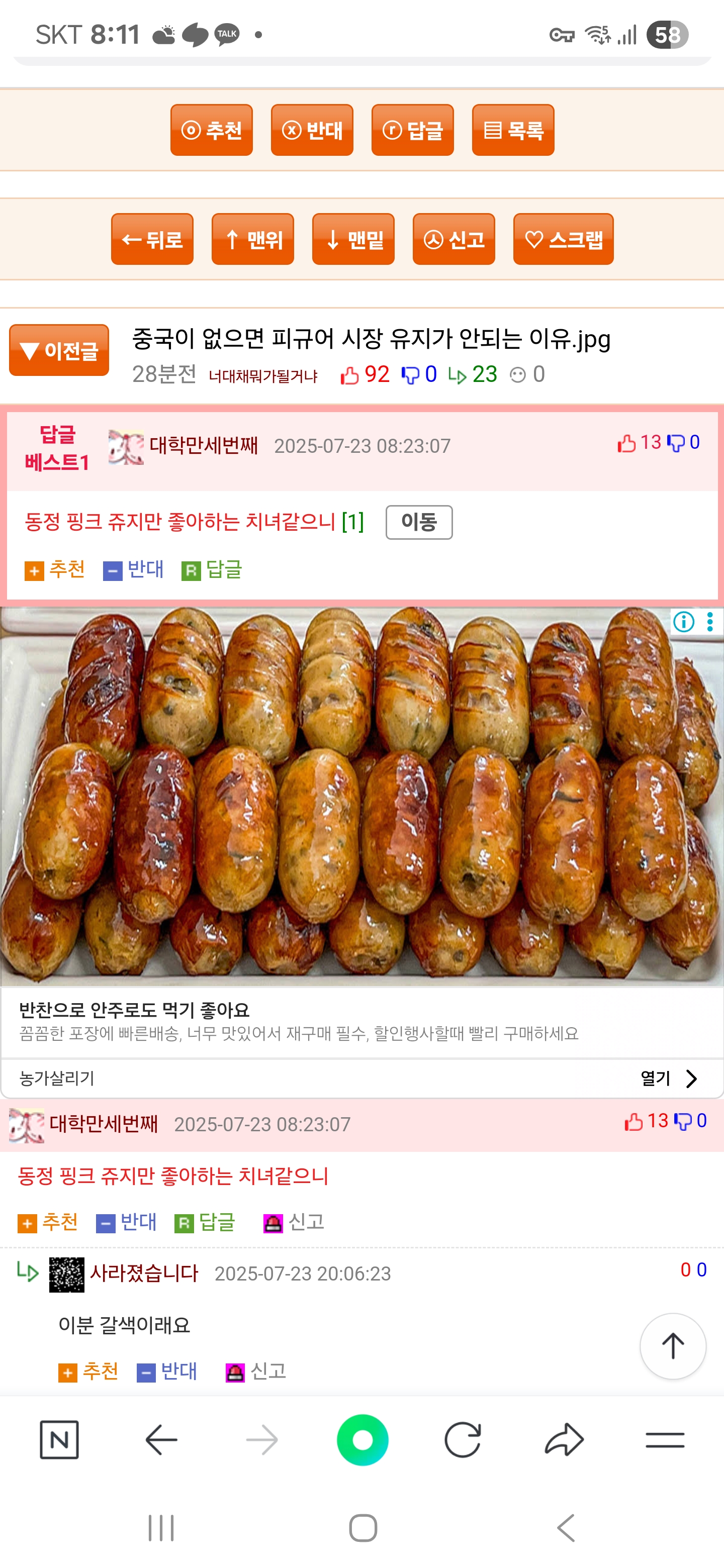Open ad info icon on sausage ad
The width and height of the screenshot is (724, 1568).
pyautogui.click(x=684, y=622)
